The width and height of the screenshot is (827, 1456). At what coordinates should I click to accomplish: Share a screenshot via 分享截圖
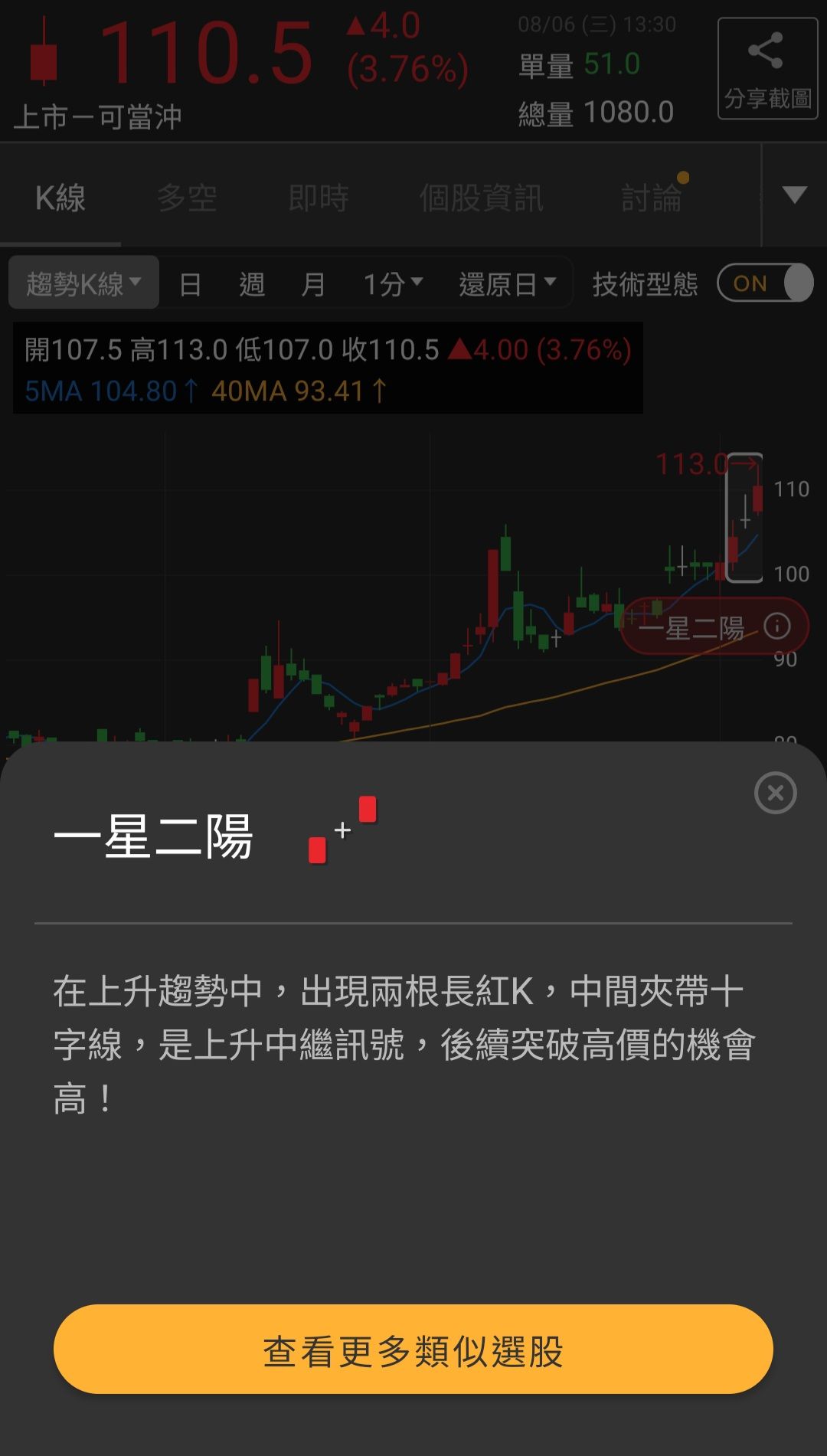[x=767, y=69]
